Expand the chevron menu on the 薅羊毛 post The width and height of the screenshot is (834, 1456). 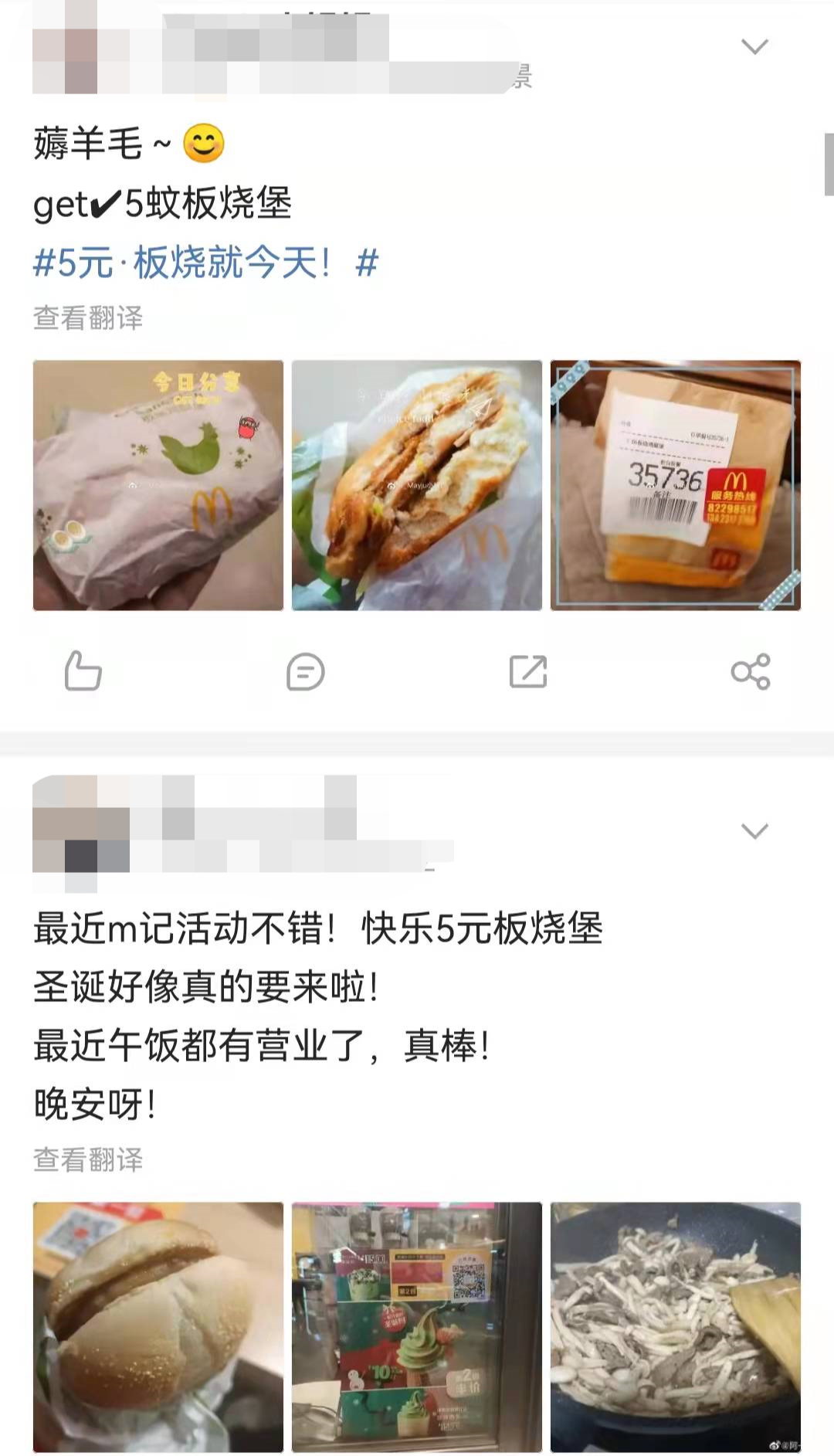click(x=754, y=46)
